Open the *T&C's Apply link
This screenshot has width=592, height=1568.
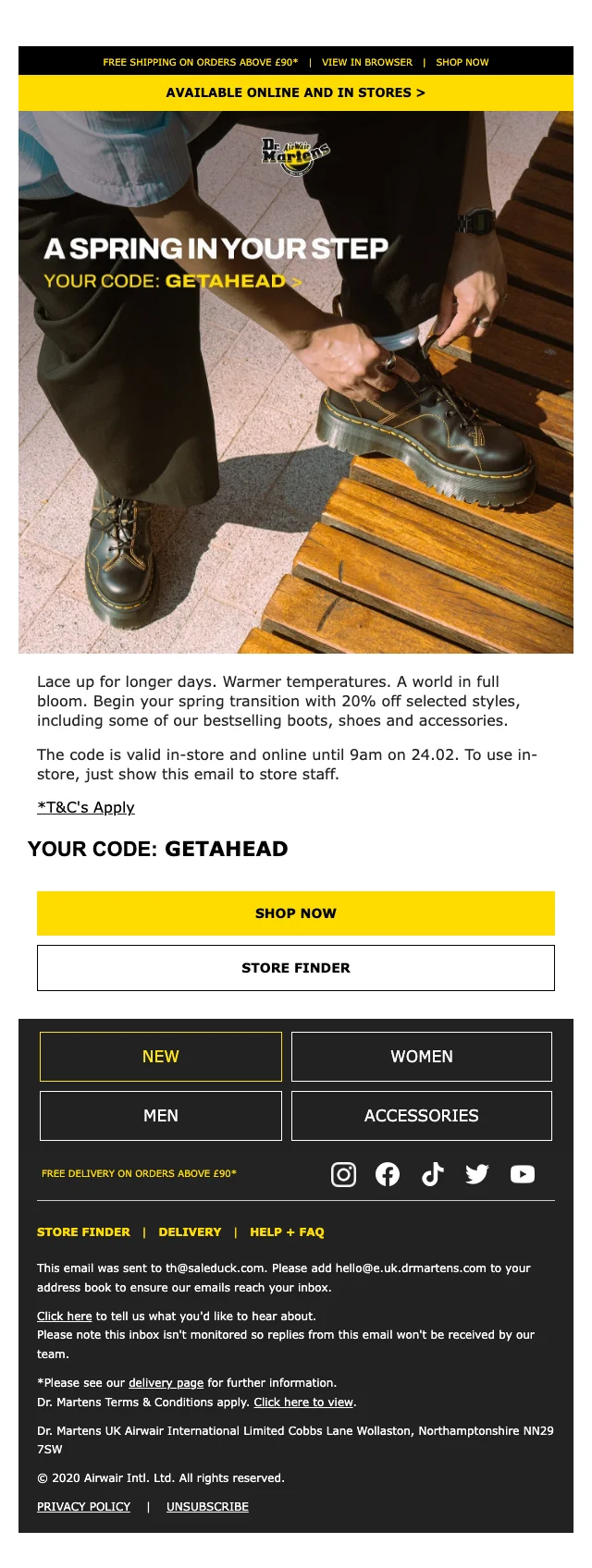pos(86,807)
